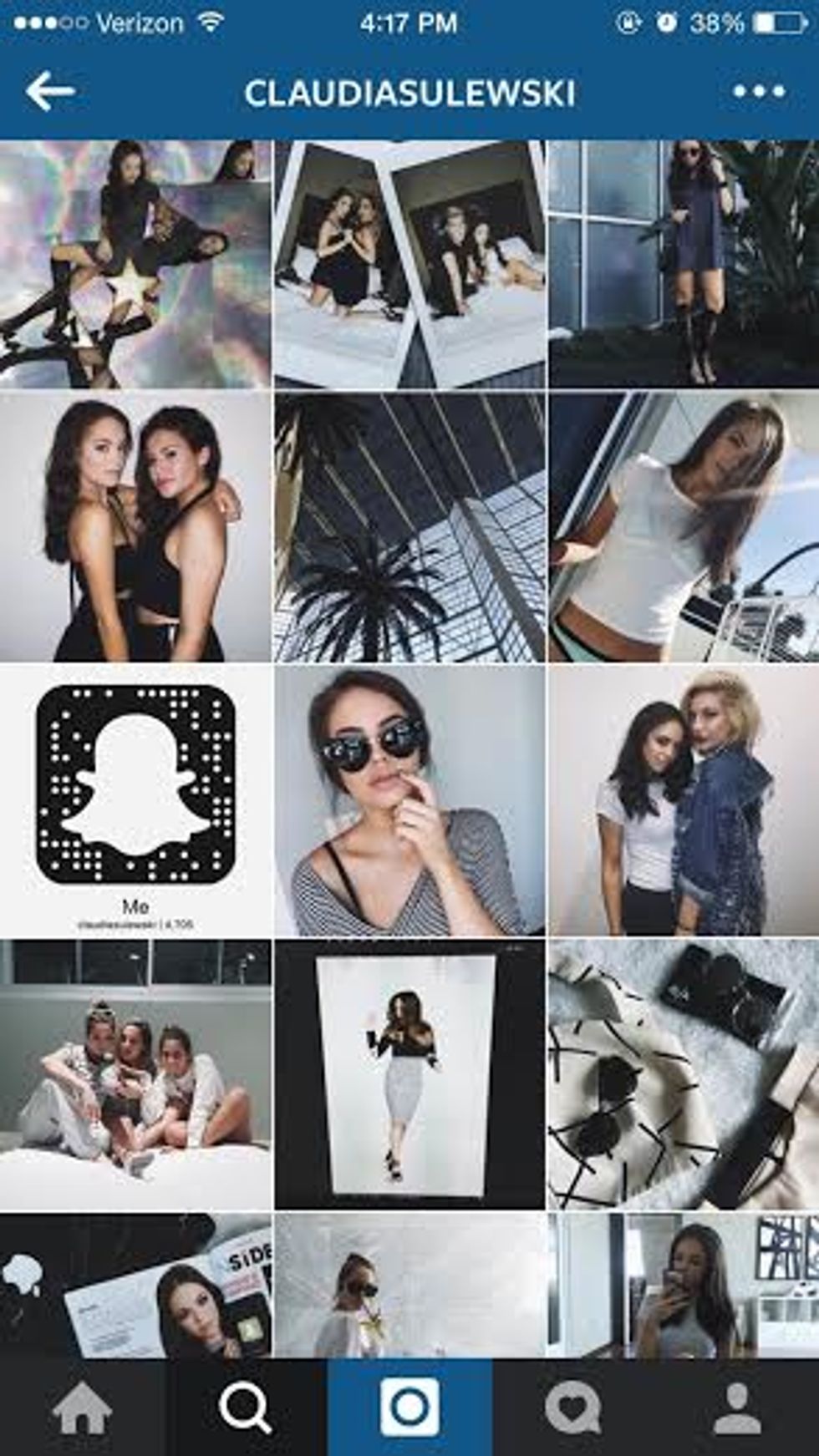819x1456 pixels.
Task: Open the Snapchat ghost code post
Action: [135, 800]
